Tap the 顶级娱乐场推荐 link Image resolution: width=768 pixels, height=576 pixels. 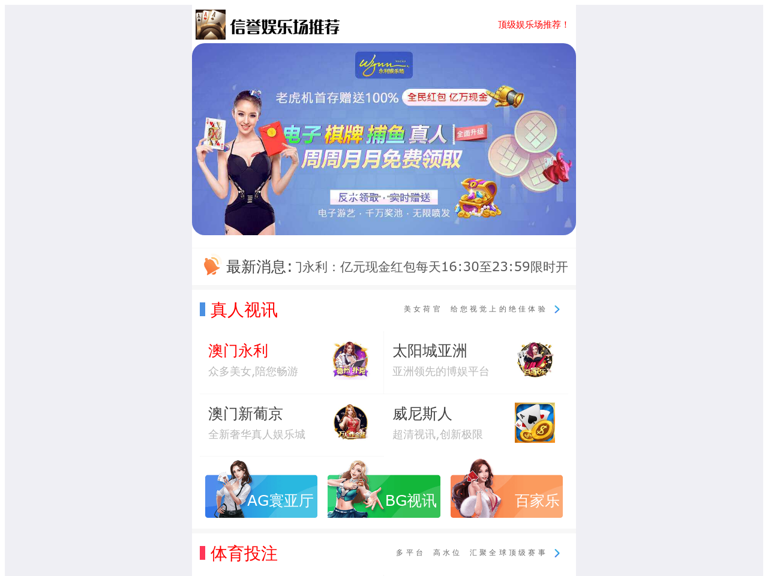[x=533, y=25]
